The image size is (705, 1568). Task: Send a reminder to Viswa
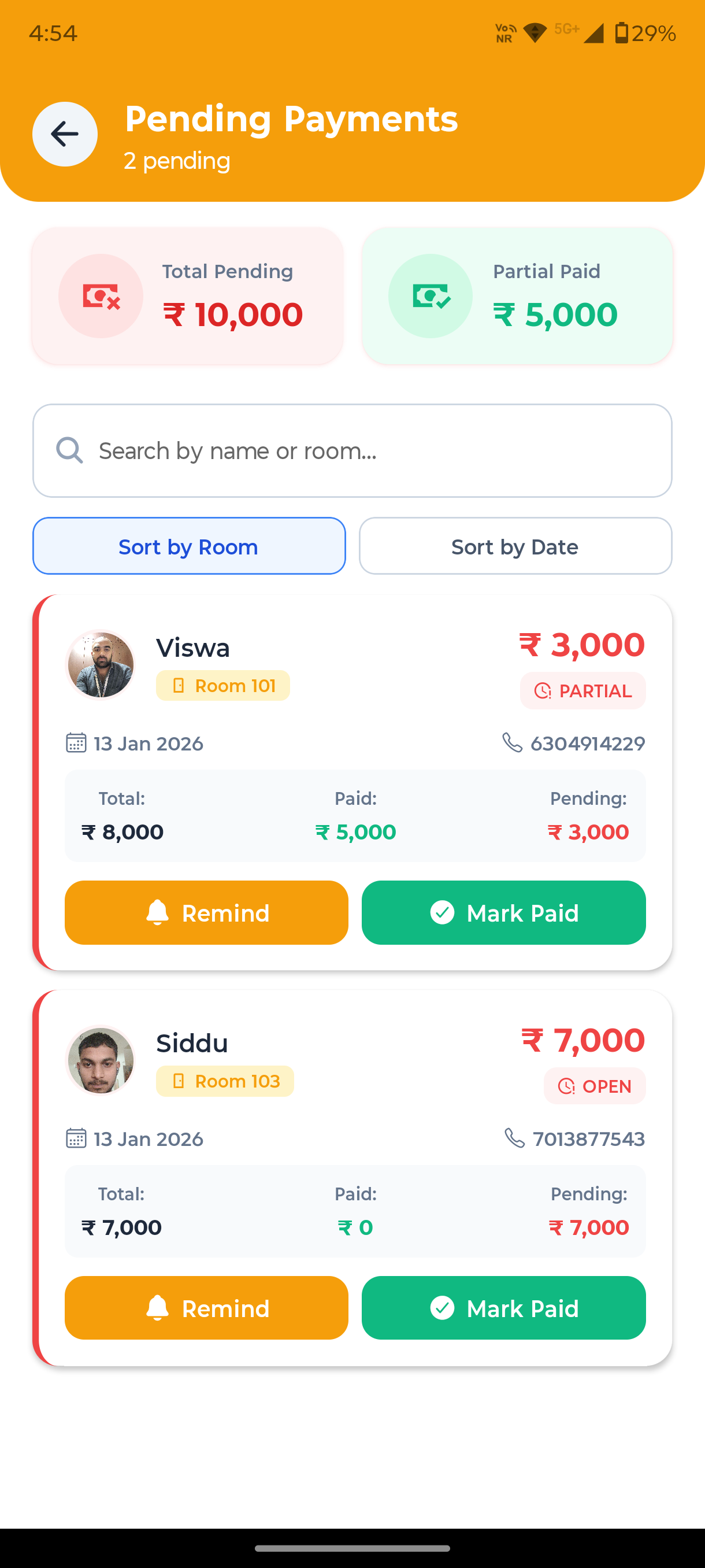pos(206,912)
